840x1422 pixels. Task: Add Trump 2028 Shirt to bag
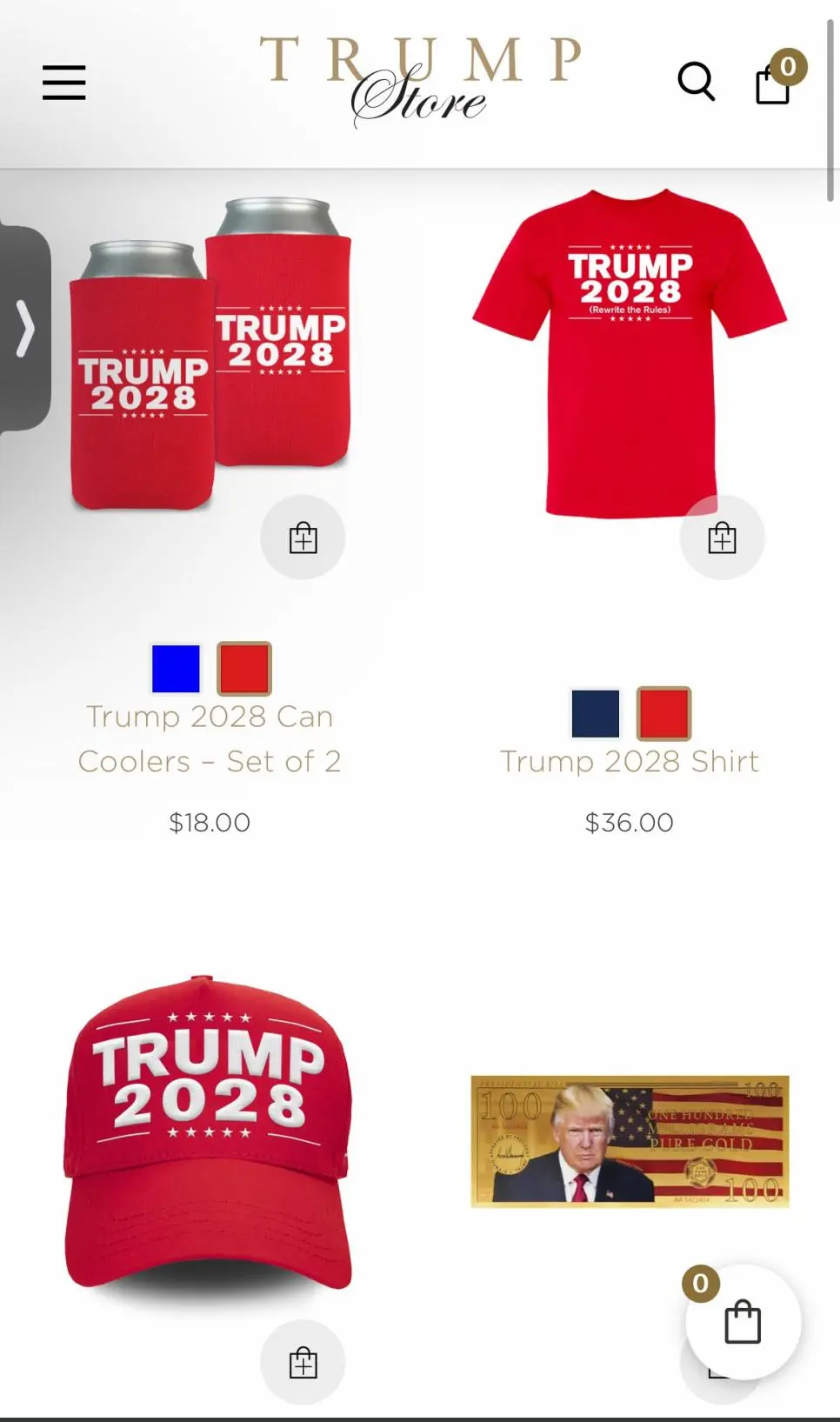(722, 537)
